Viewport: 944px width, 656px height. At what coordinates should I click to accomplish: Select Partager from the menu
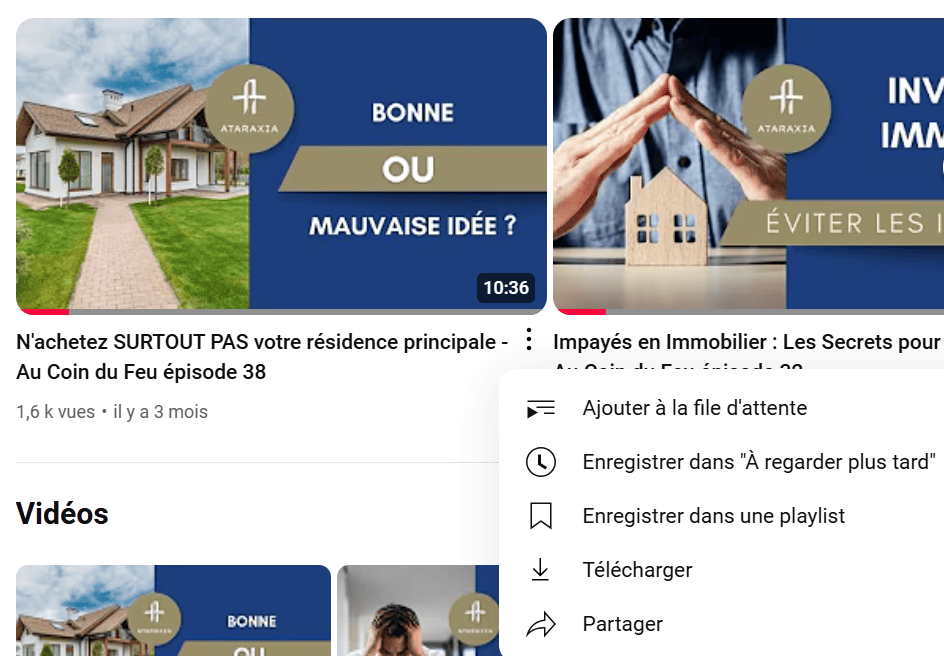pos(622,624)
